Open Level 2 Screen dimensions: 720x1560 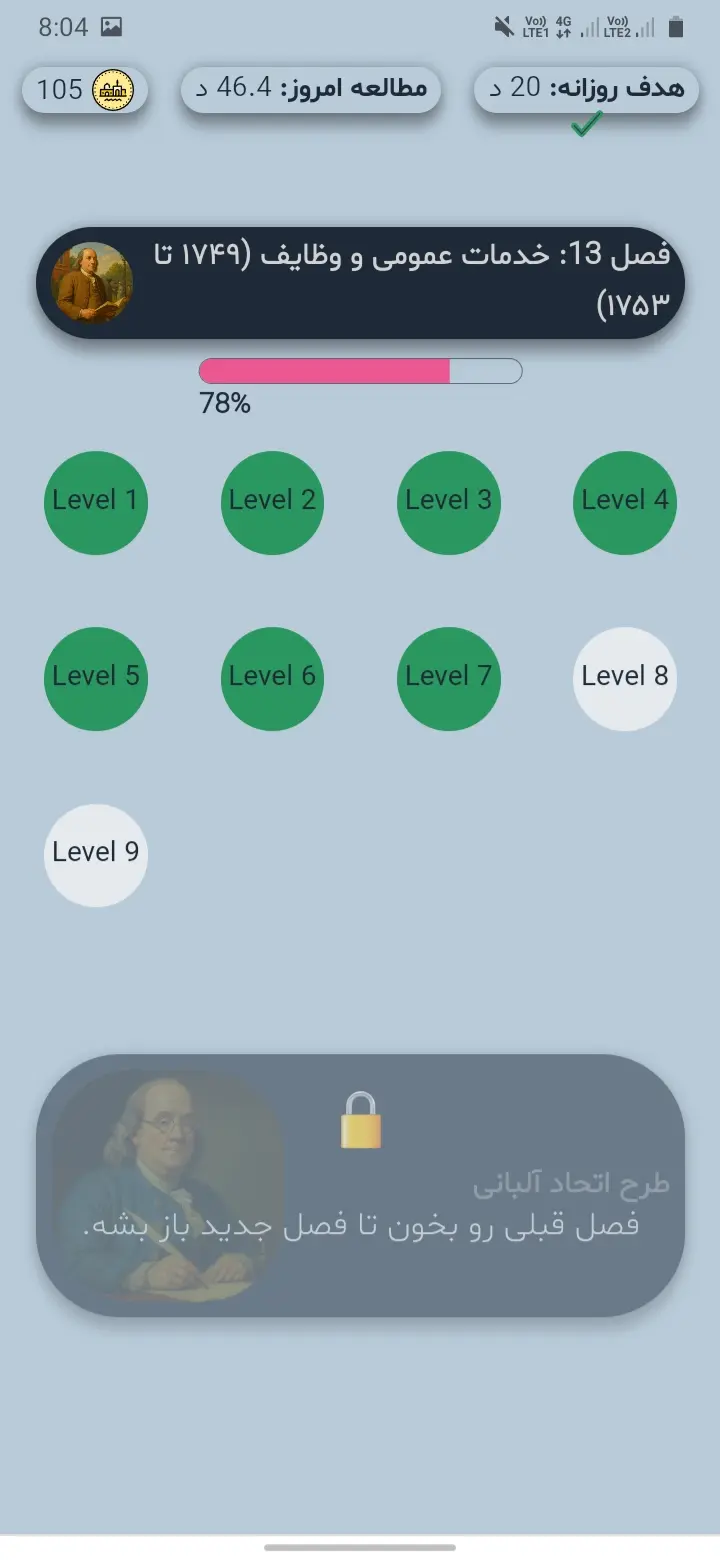[272, 502]
